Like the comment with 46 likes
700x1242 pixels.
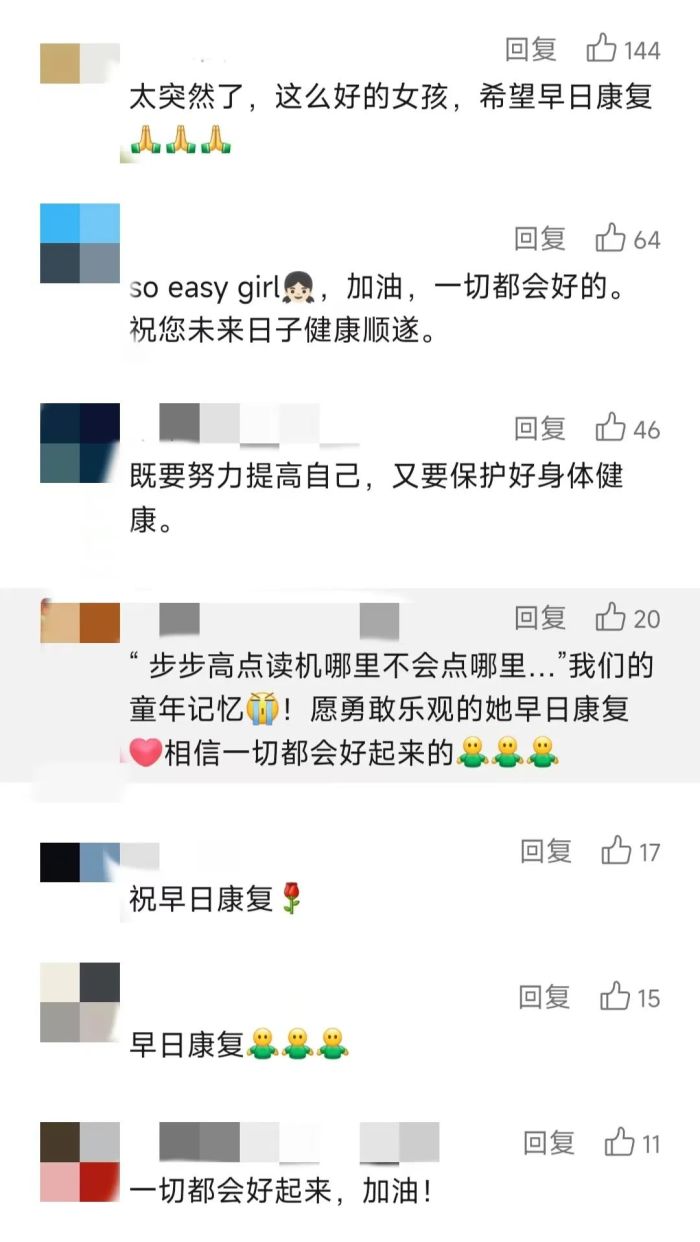pyautogui.click(x=610, y=429)
